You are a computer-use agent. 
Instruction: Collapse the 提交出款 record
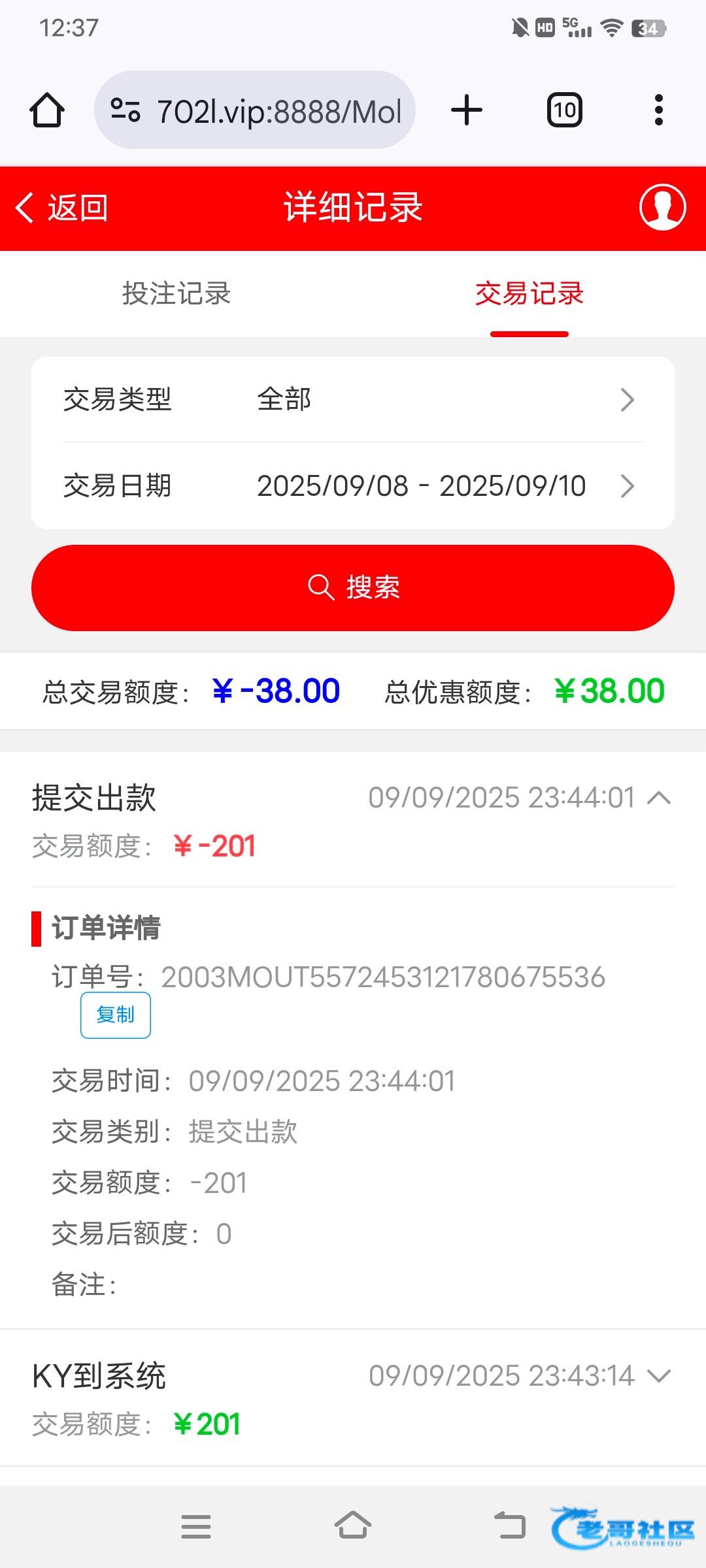click(x=659, y=798)
